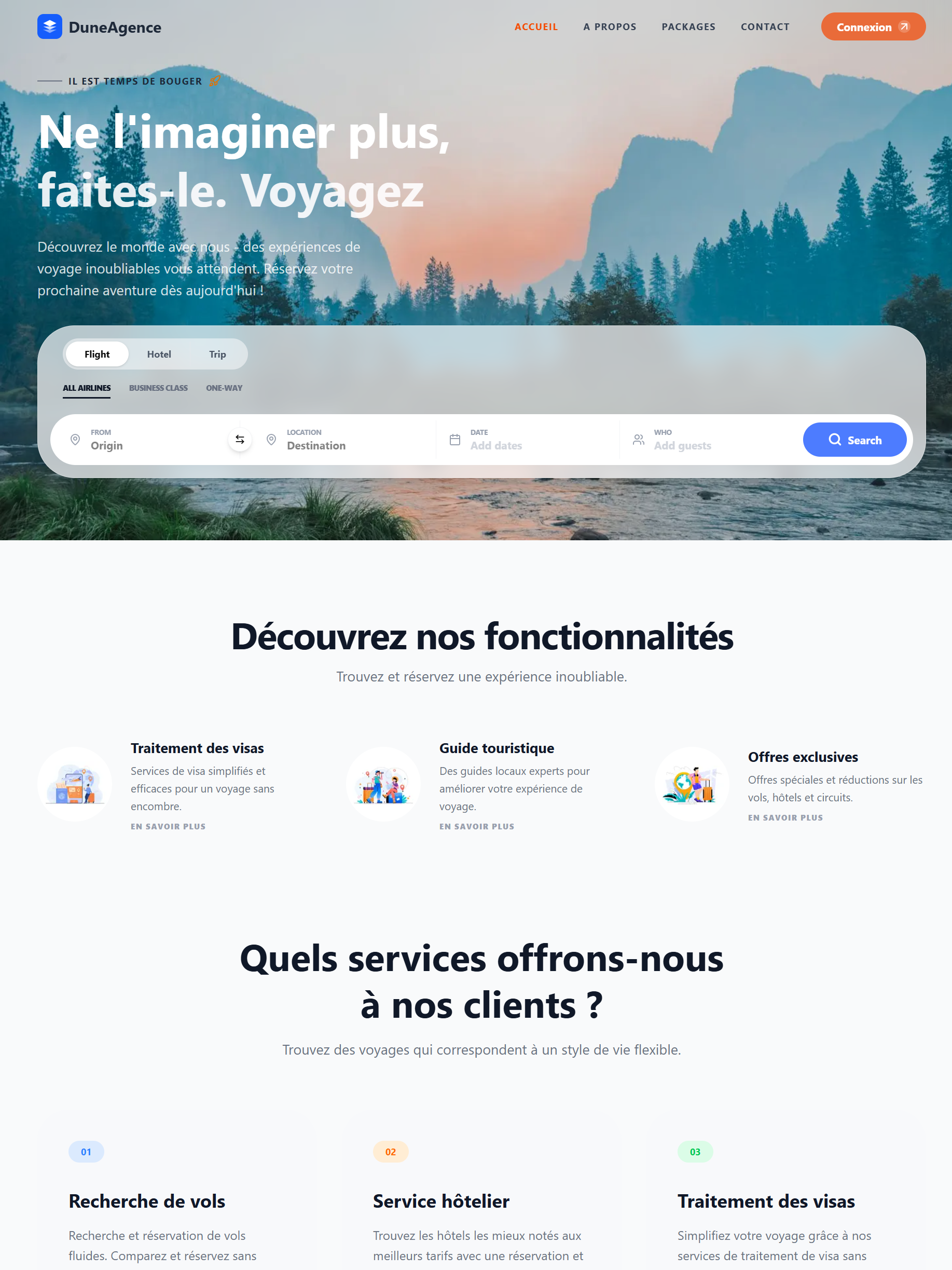This screenshot has height=1270, width=952.
Task: Open the Add dates picker
Action: (528, 440)
